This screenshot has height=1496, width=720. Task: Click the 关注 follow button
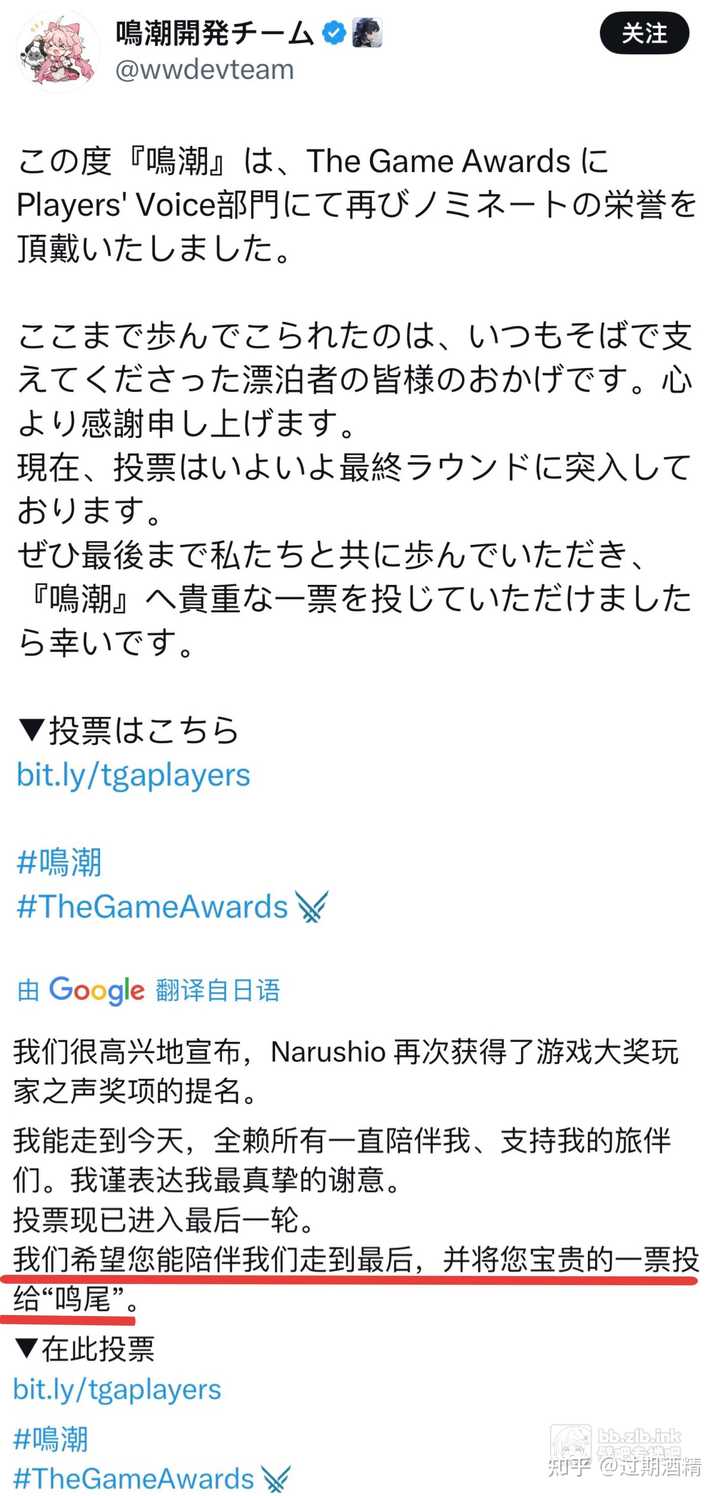click(645, 33)
